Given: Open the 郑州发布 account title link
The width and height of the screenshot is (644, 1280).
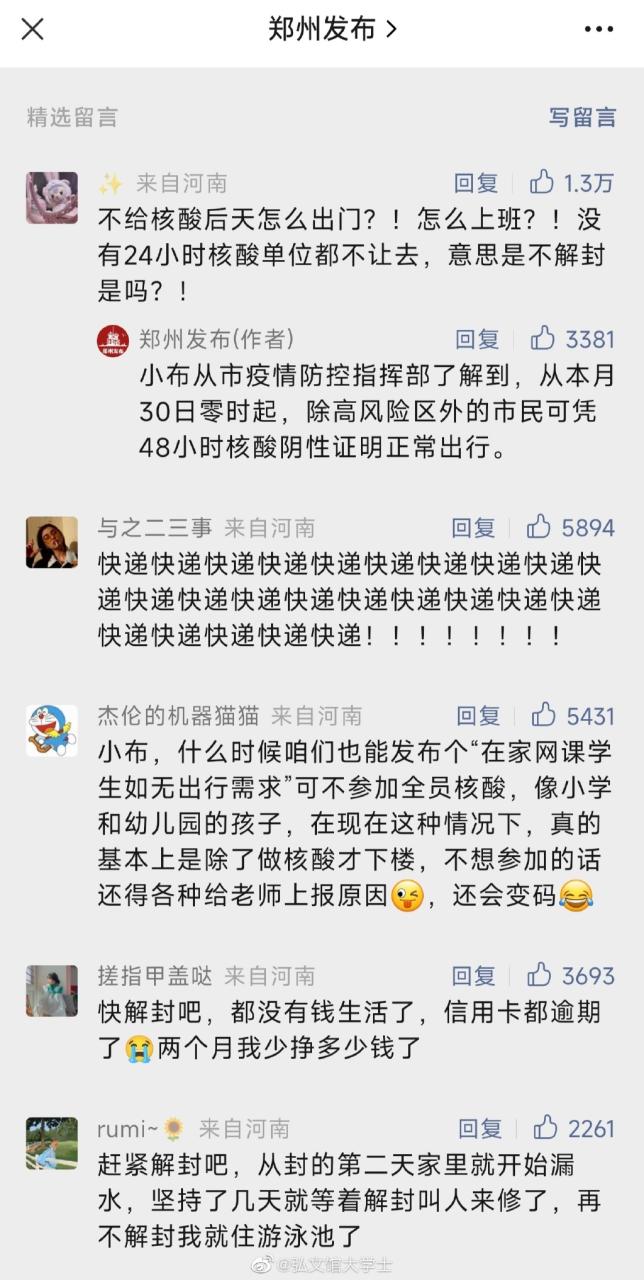Looking at the screenshot, I should pos(332,30).
